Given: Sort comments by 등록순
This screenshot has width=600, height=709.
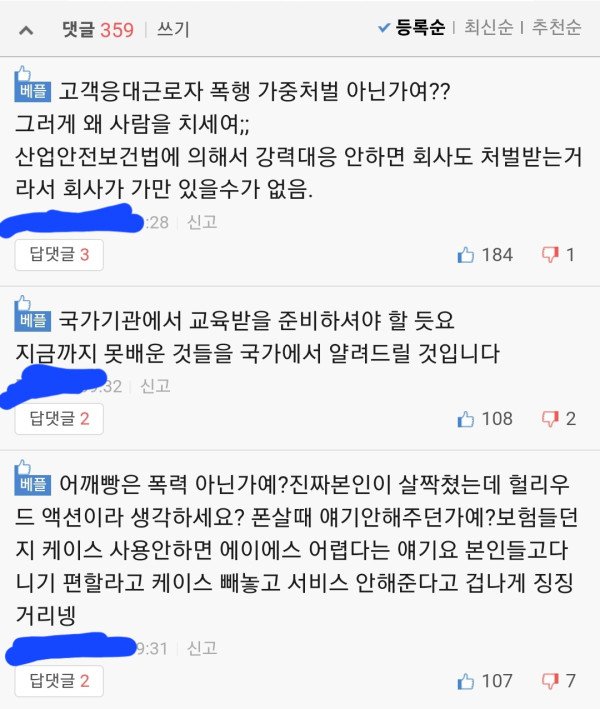Looking at the screenshot, I should [411, 27].
